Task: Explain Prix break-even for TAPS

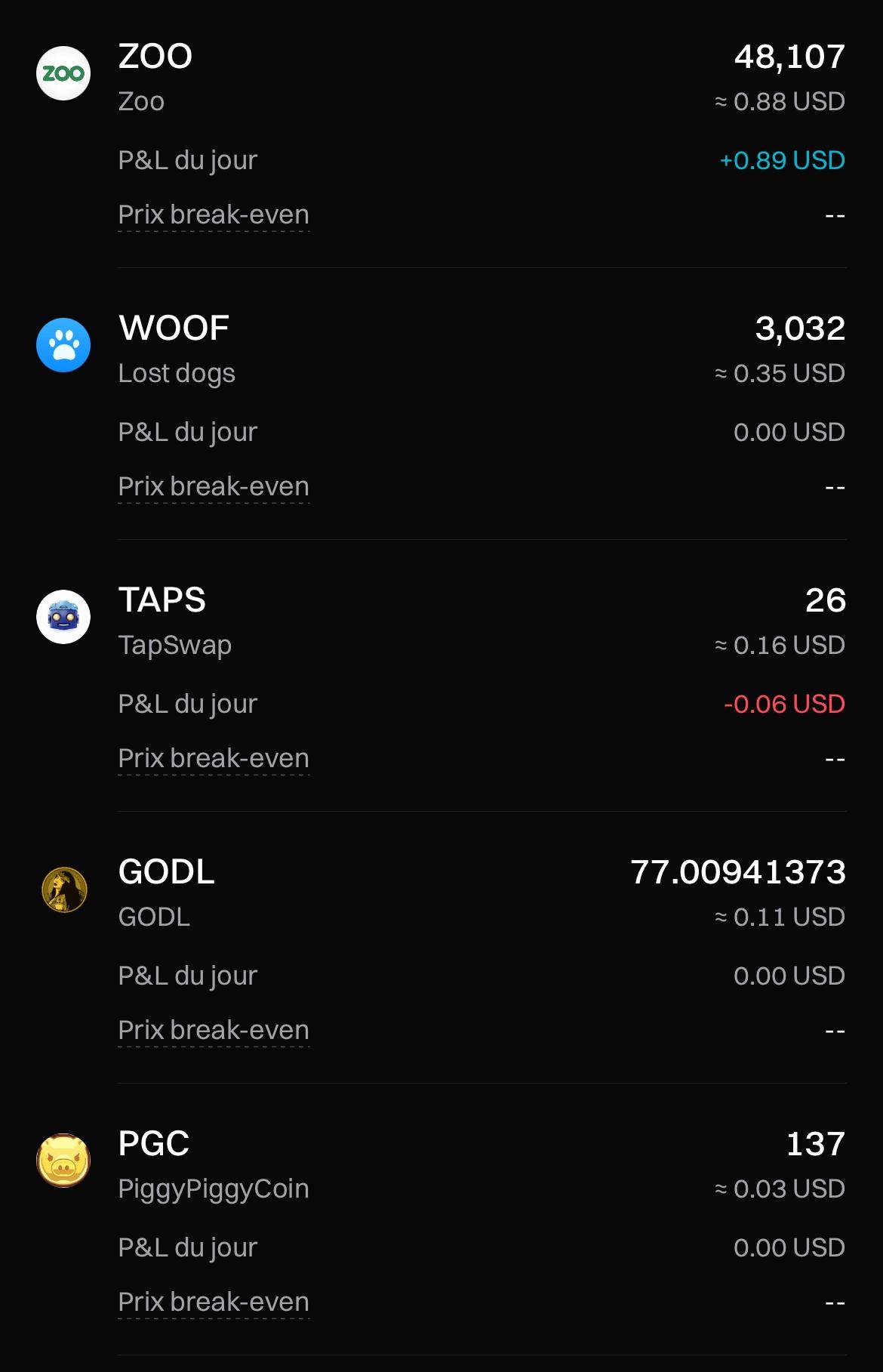Action: point(214,759)
